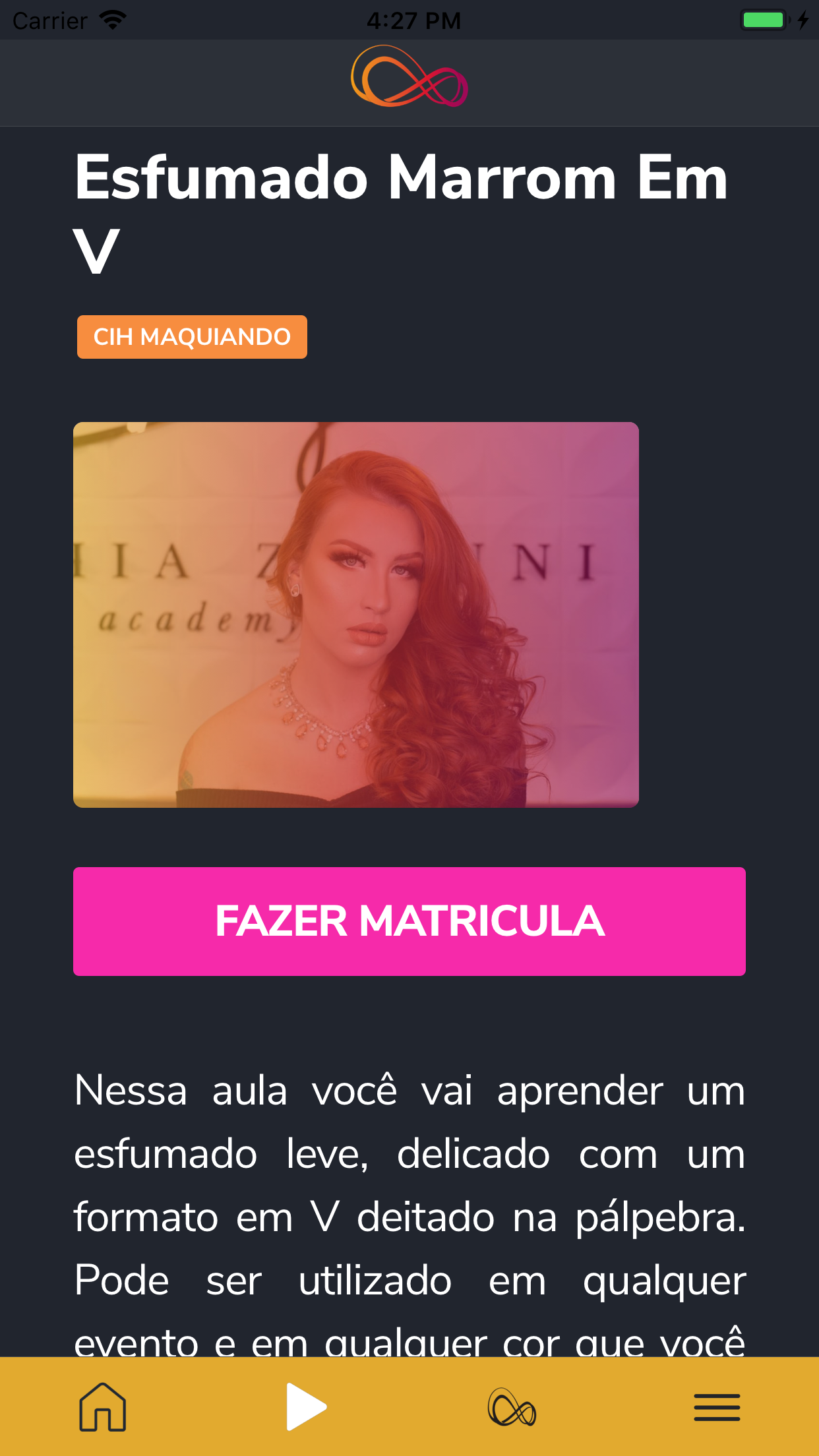Tap the FAZER MATRICULA button

click(409, 921)
